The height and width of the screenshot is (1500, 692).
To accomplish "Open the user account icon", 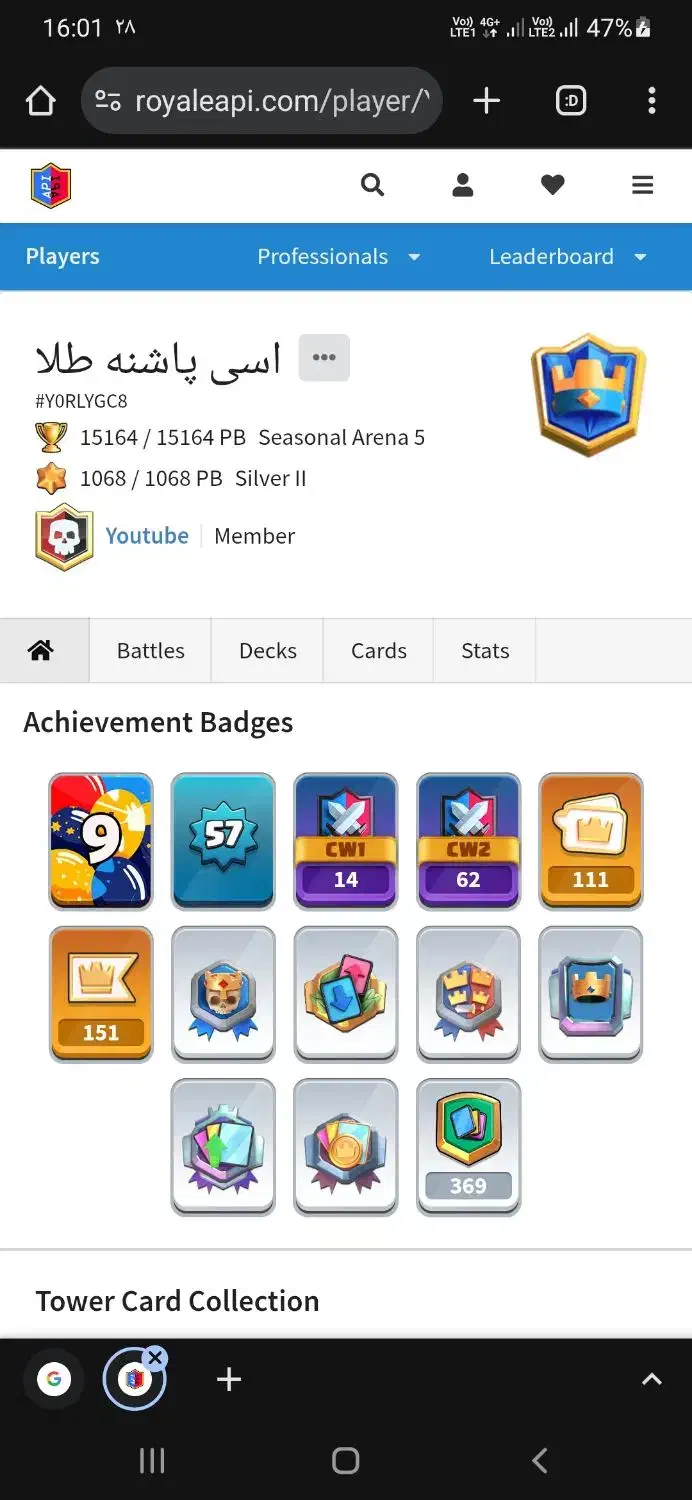I will (x=462, y=185).
